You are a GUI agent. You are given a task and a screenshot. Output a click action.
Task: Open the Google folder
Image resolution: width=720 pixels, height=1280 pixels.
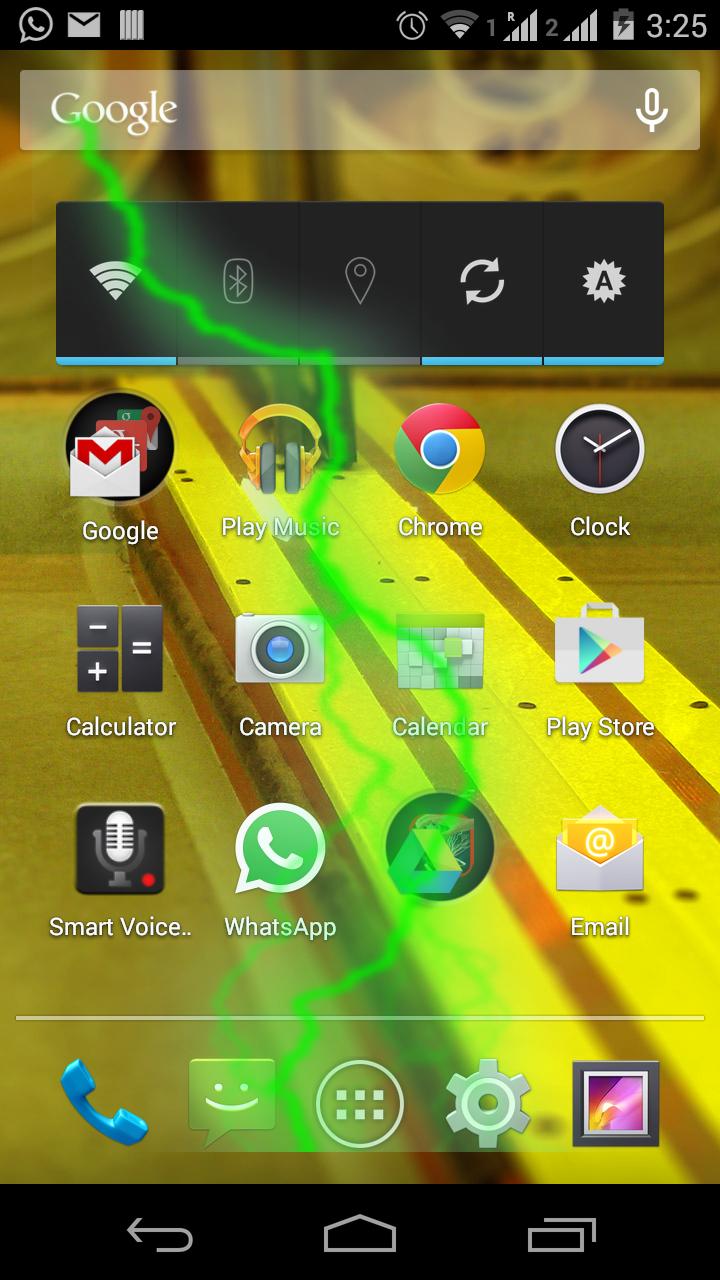point(120,450)
